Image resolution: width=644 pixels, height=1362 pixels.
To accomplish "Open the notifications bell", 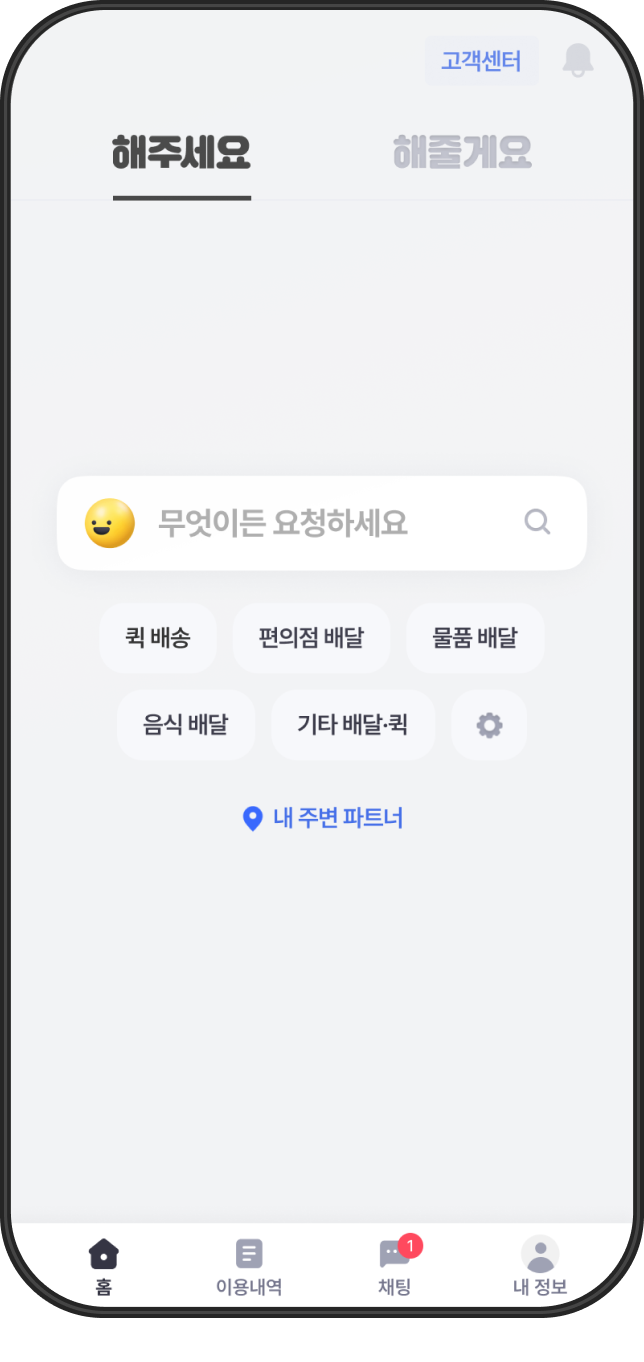I will 578,61.
